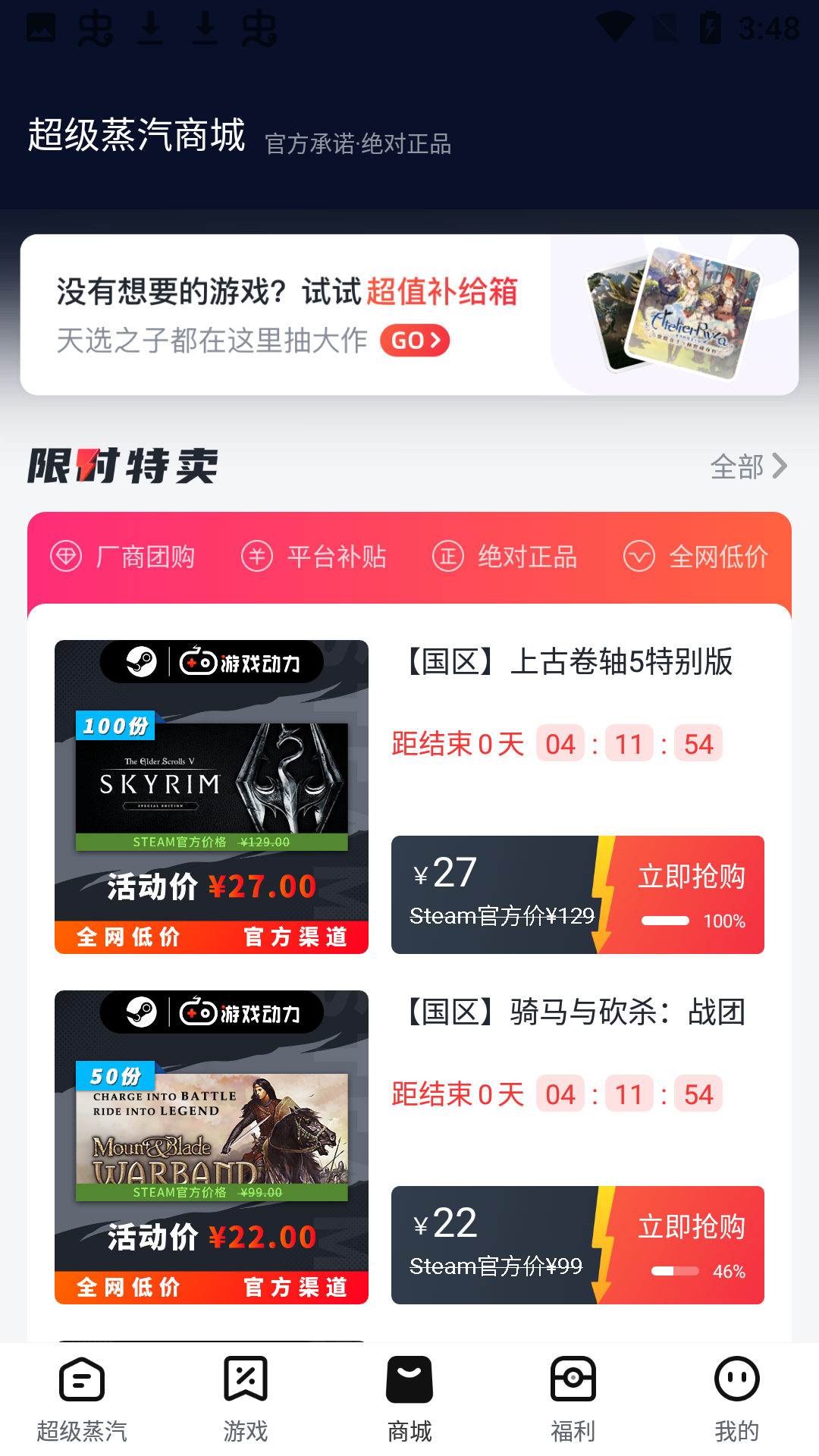The width and height of the screenshot is (819, 1456).
Task: View 全部 limited-time sale items
Action: 748,466
